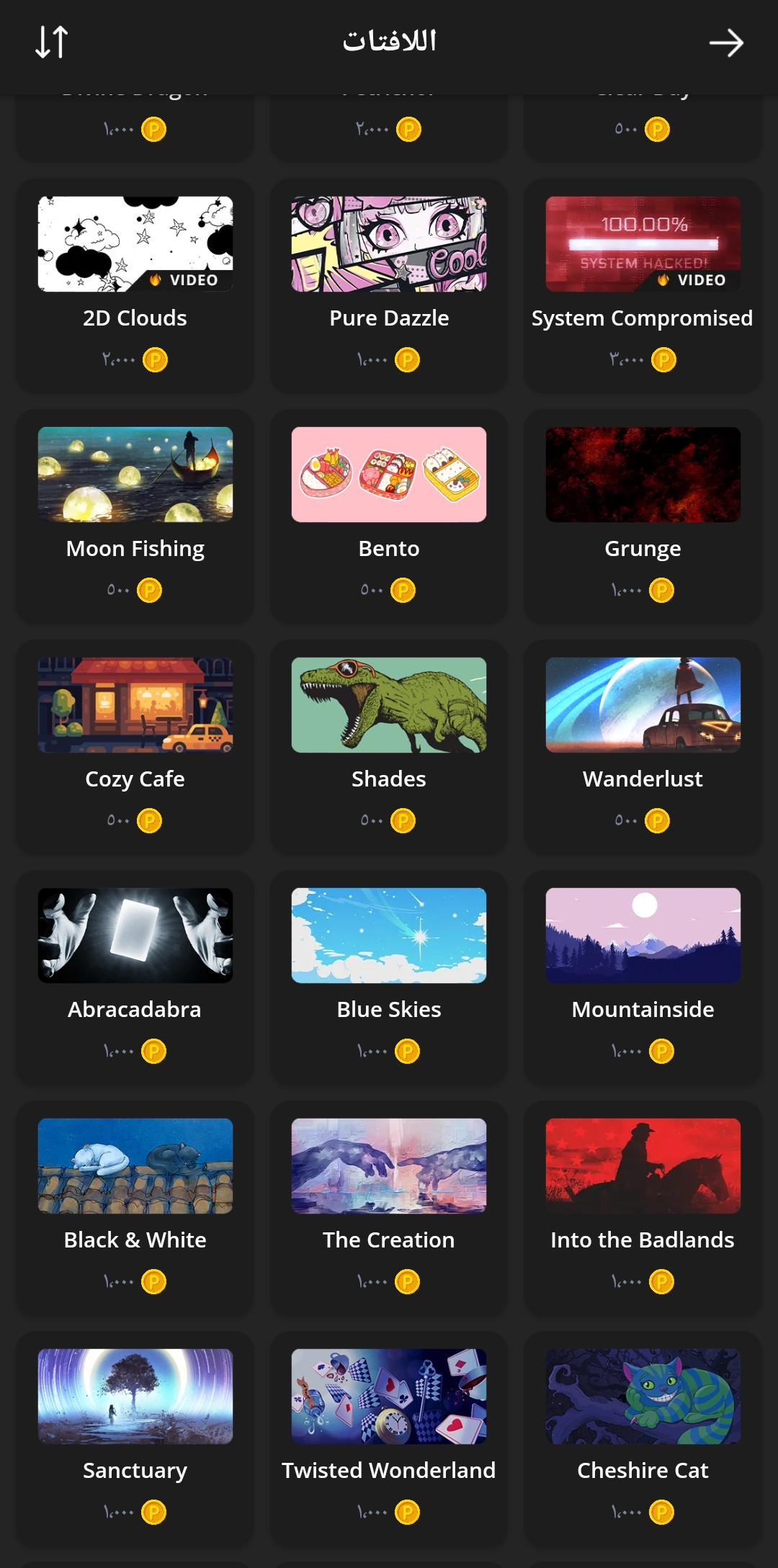The height and width of the screenshot is (1568, 778).
Task: Select The Creation banner
Action: (x=389, y=1167)
